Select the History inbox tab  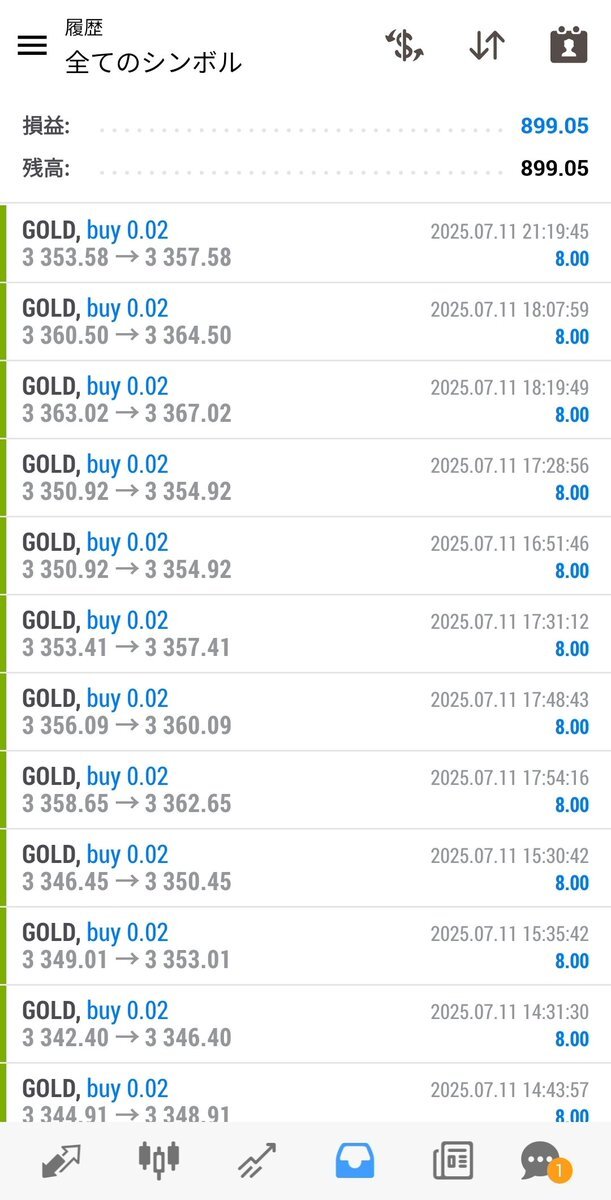[x=355, y=1161]
